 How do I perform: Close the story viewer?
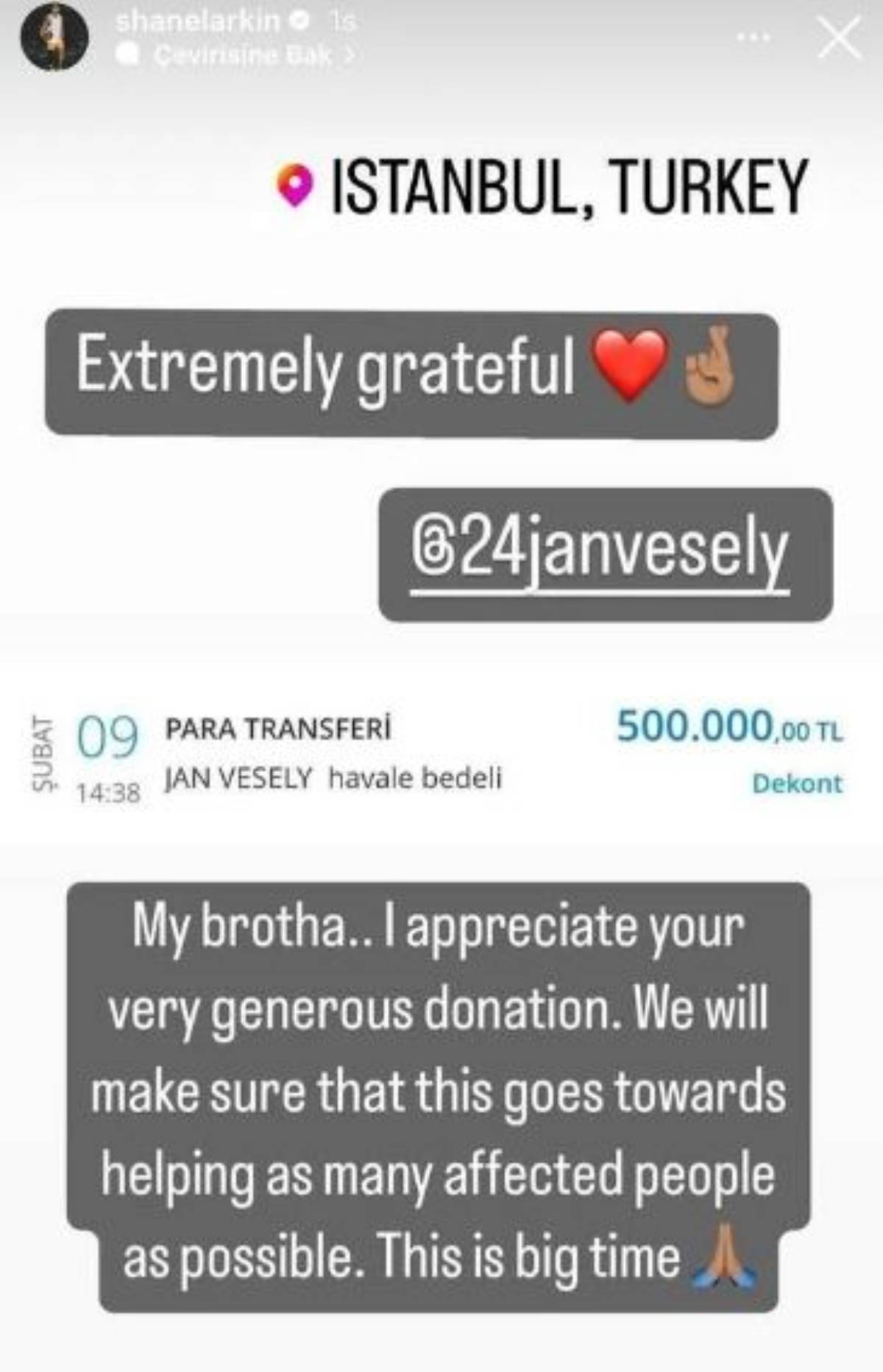click(839, 38)
